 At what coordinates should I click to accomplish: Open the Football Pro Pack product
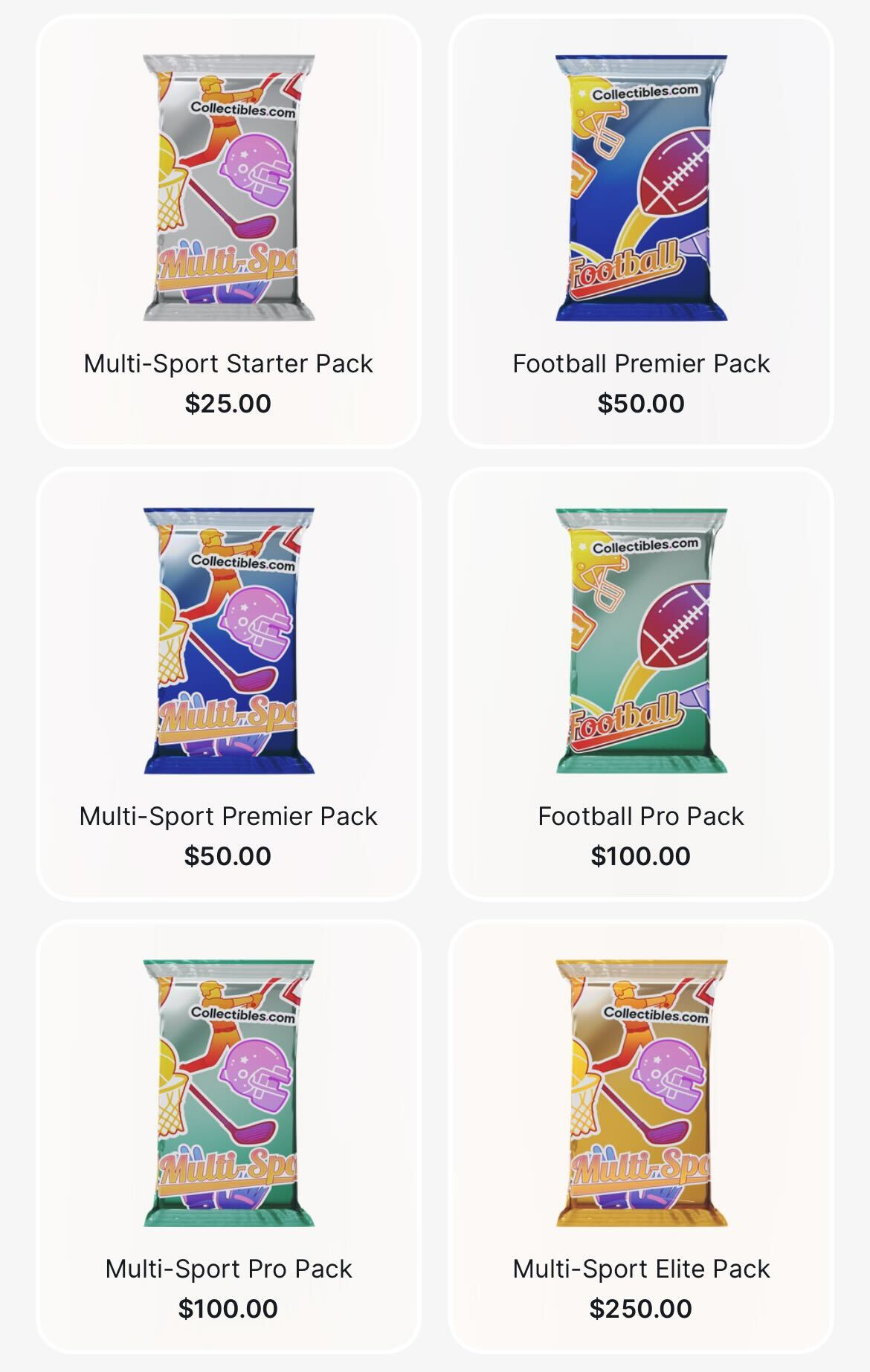point(641,684)
